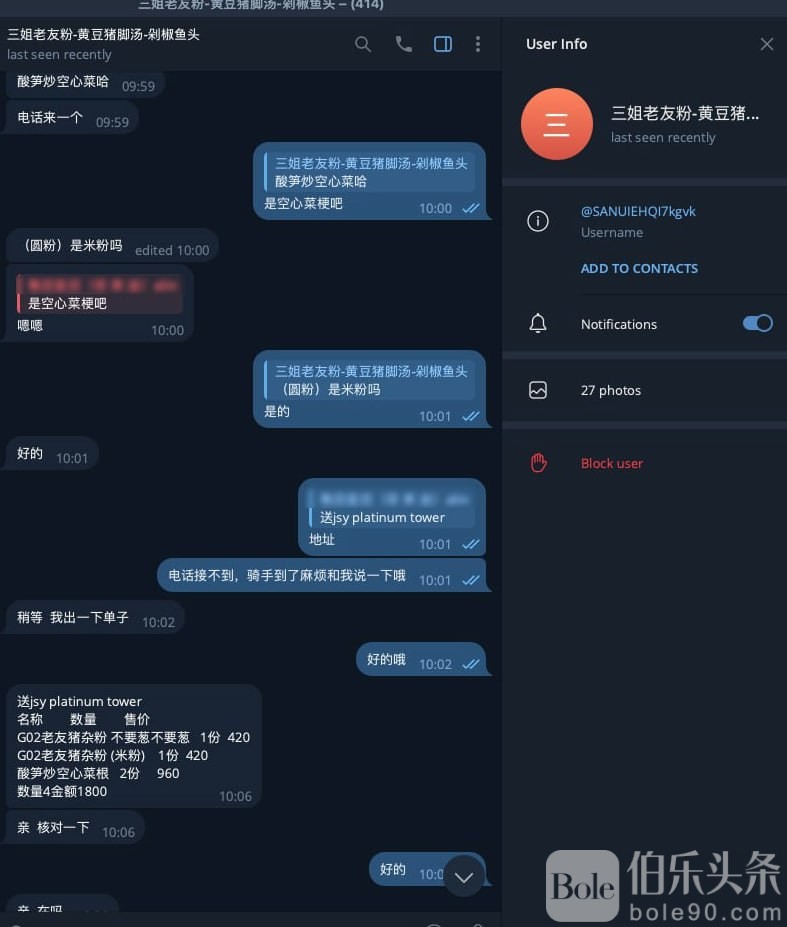This screenshot has width=787, height=927.
Task: Toggle the user info side panel
Action: point(443,44)
